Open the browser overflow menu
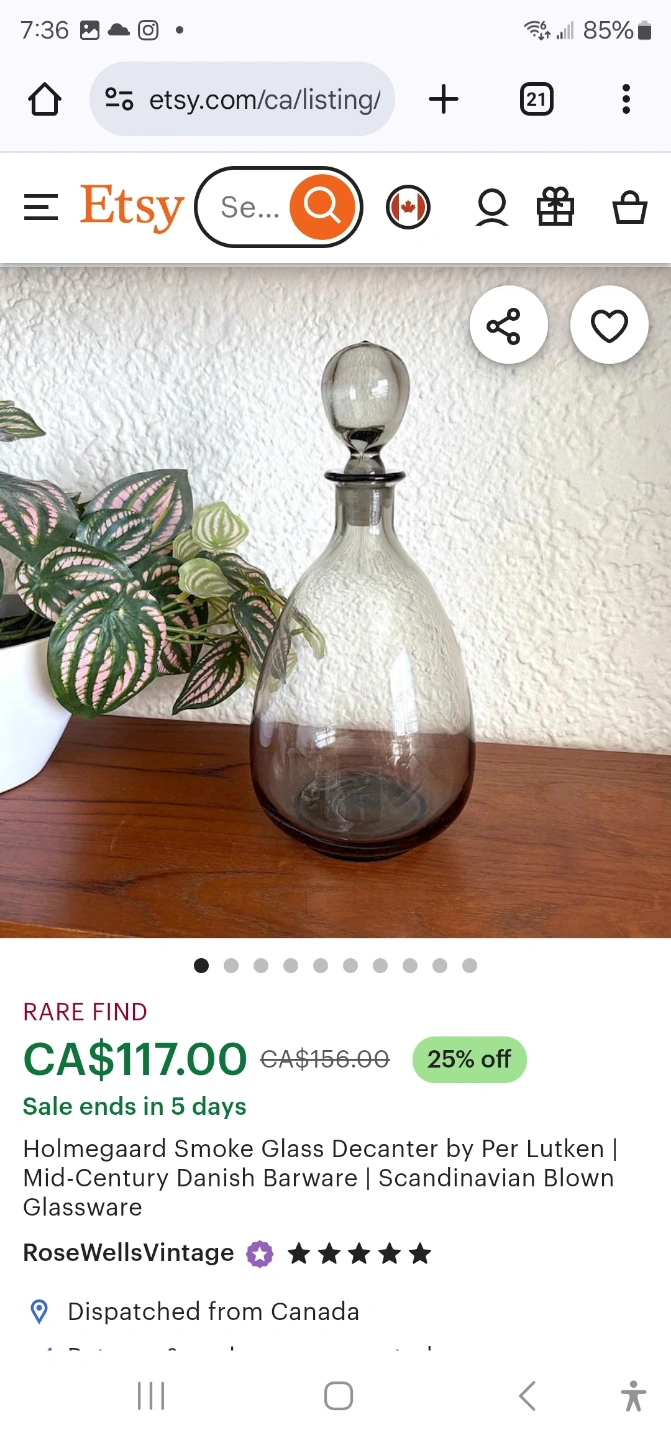This screenshot has height=1440, width=671. 626,99
